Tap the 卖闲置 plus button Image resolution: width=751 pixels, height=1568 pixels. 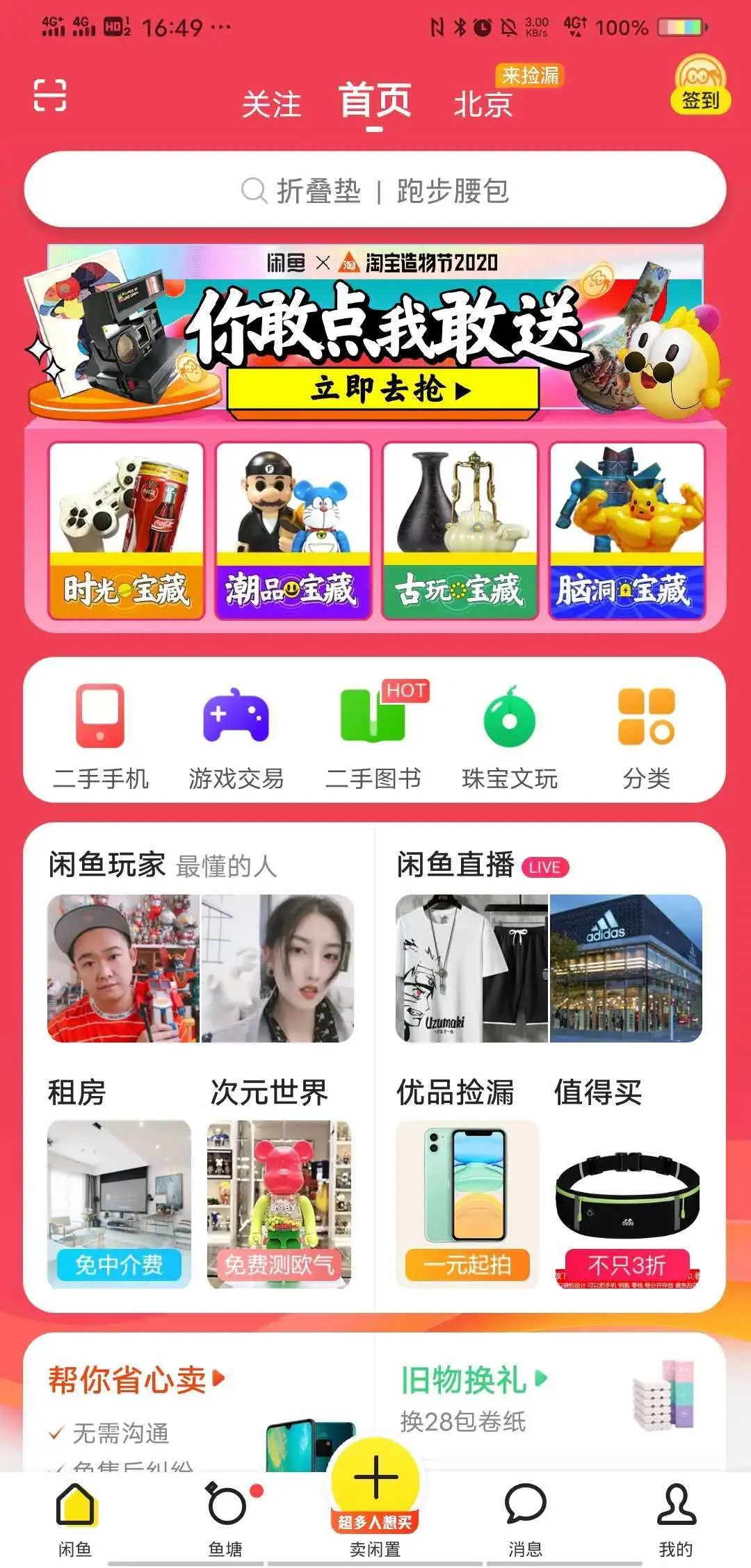(x=375, y=1480)
